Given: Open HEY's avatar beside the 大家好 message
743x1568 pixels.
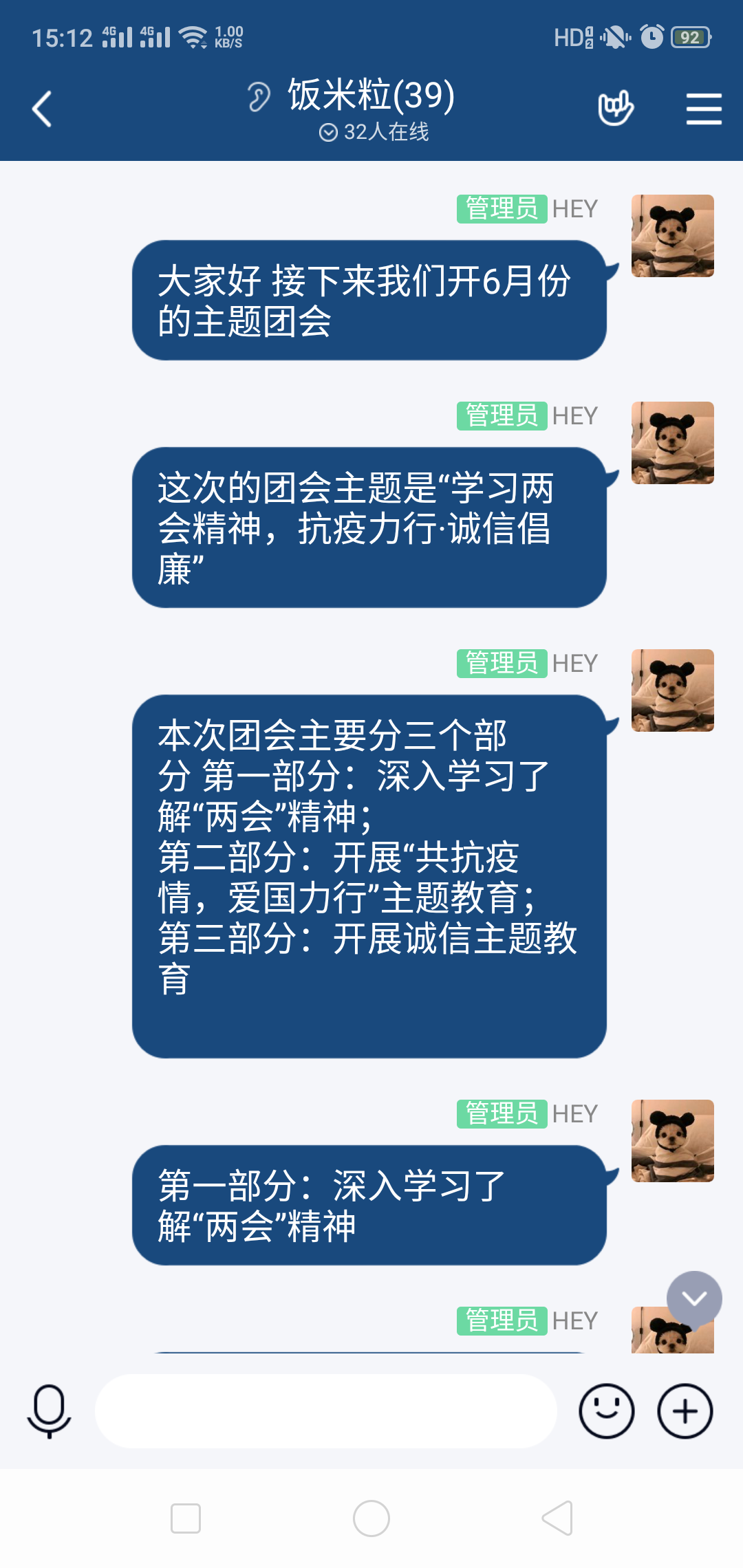Looking at the screenshot, I should click(672, 236).
